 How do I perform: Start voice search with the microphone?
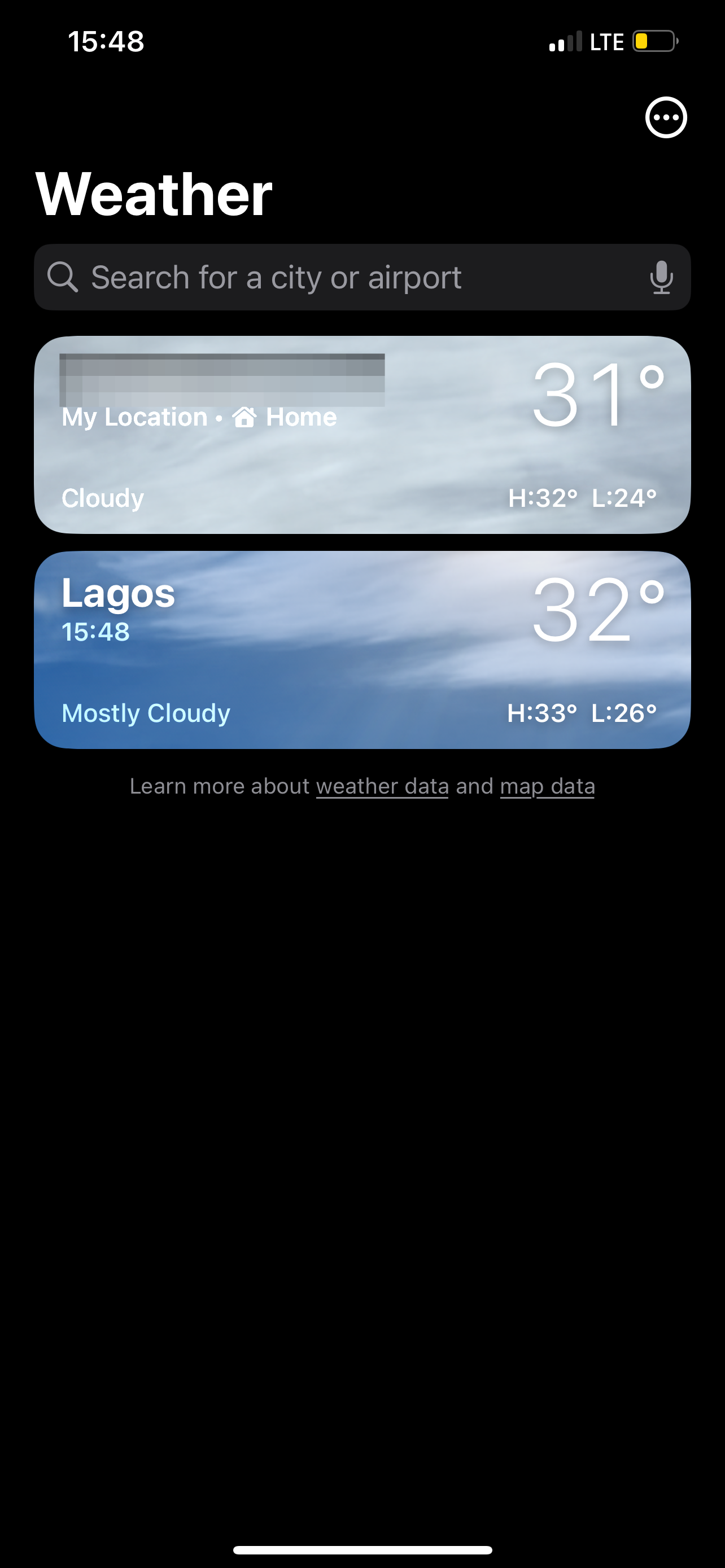661,278
